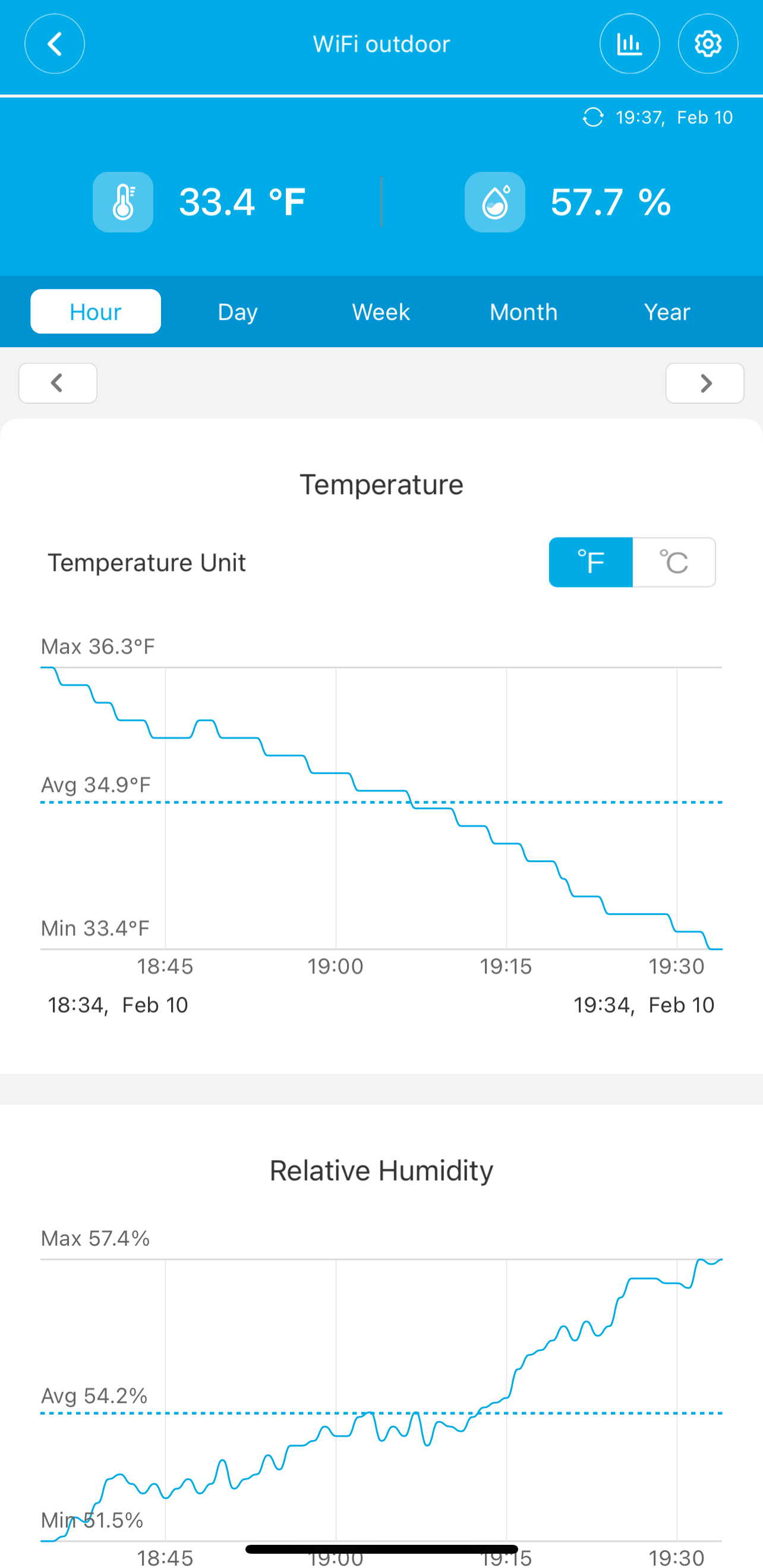
Task: Switch to the Week view
Action: click(x=381, y=312)
